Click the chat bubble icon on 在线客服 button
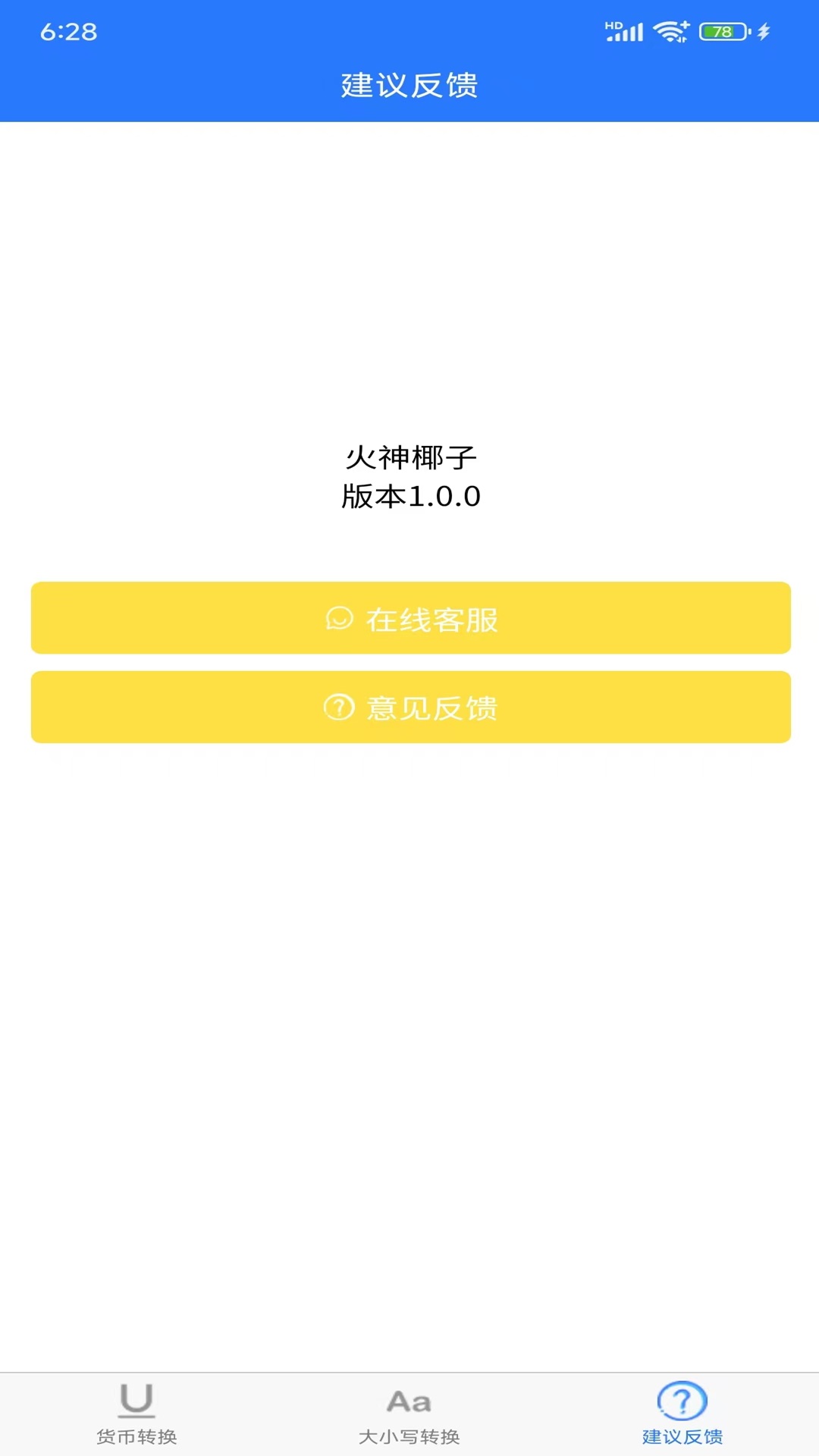Screen dimensions: 819x1456 (340, 620)
